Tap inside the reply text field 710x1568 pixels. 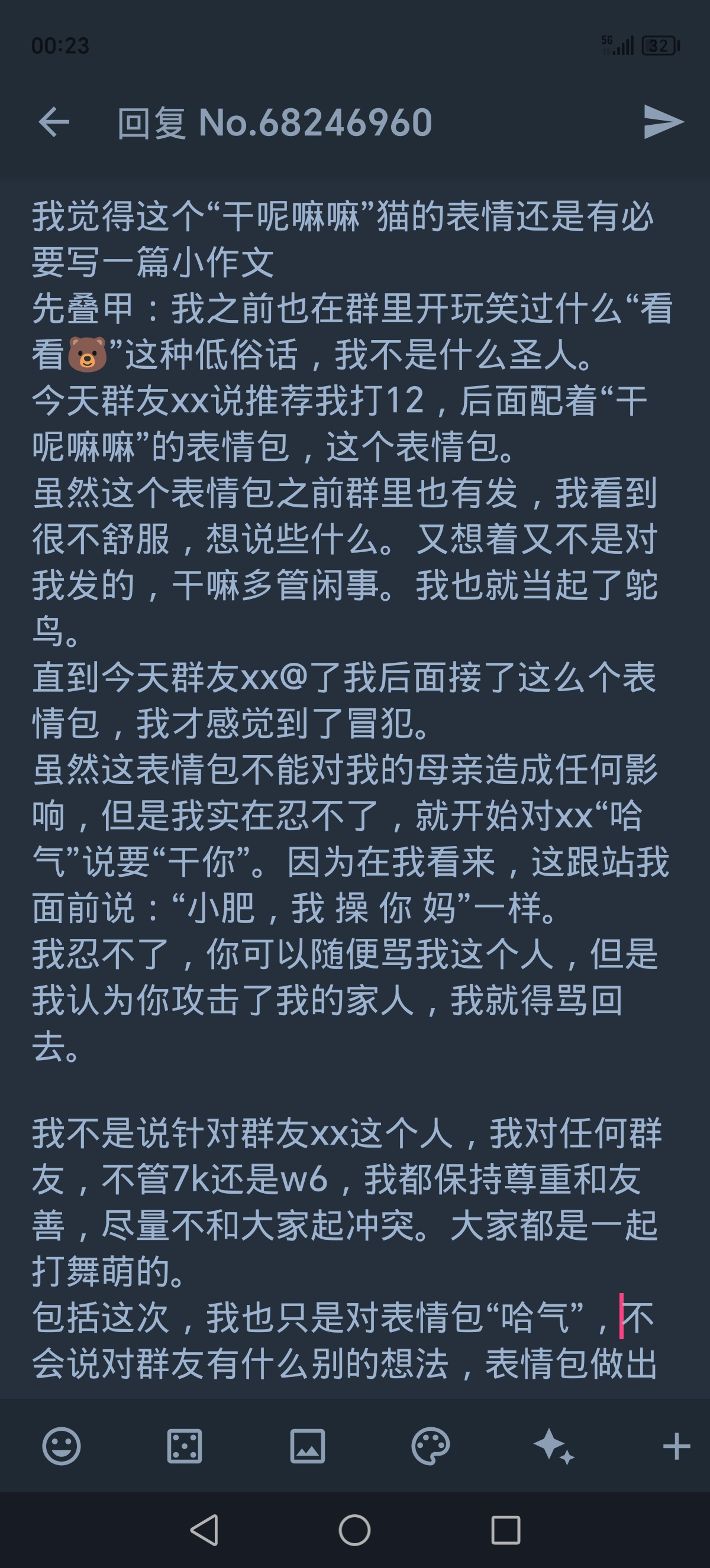[353, 791]
